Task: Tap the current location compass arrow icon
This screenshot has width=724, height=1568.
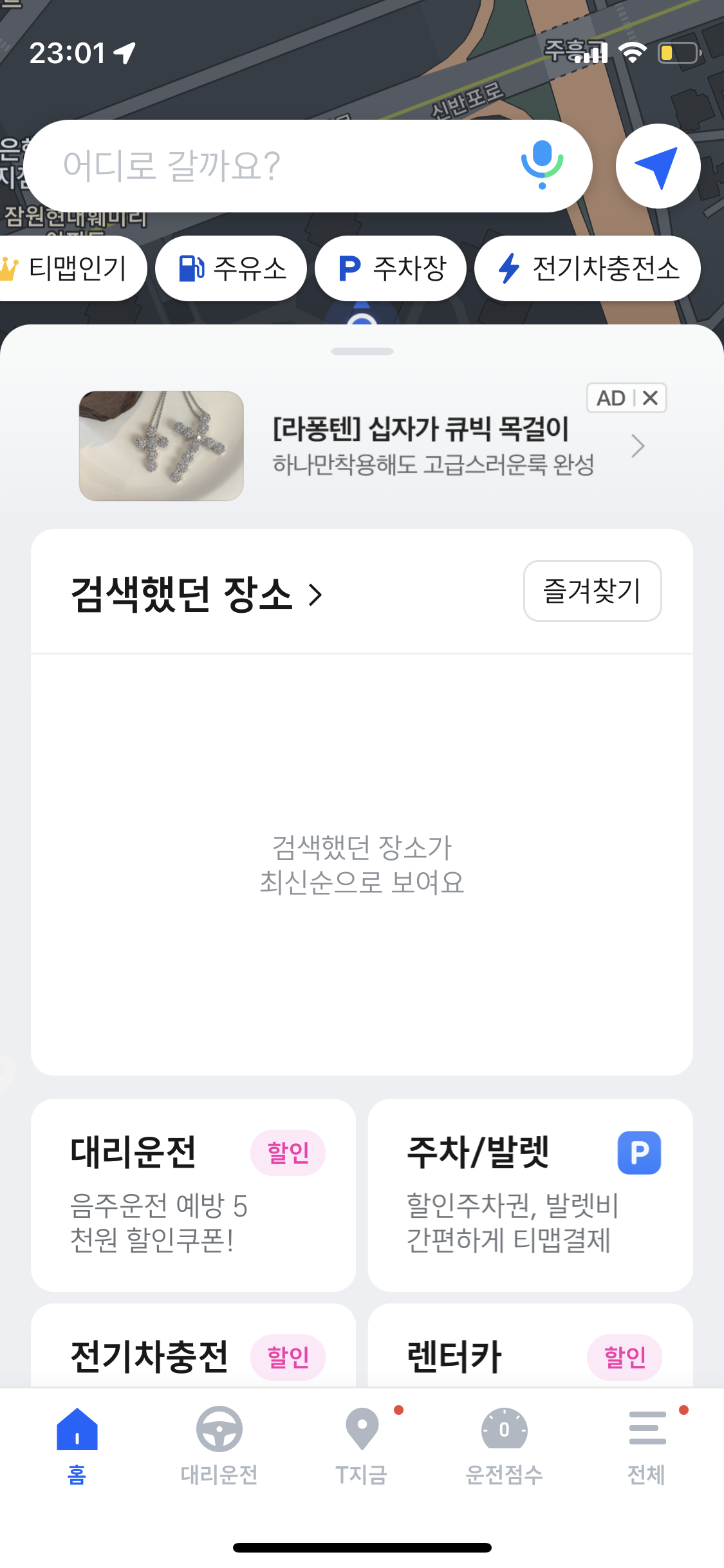Action: tap(657, 165)
